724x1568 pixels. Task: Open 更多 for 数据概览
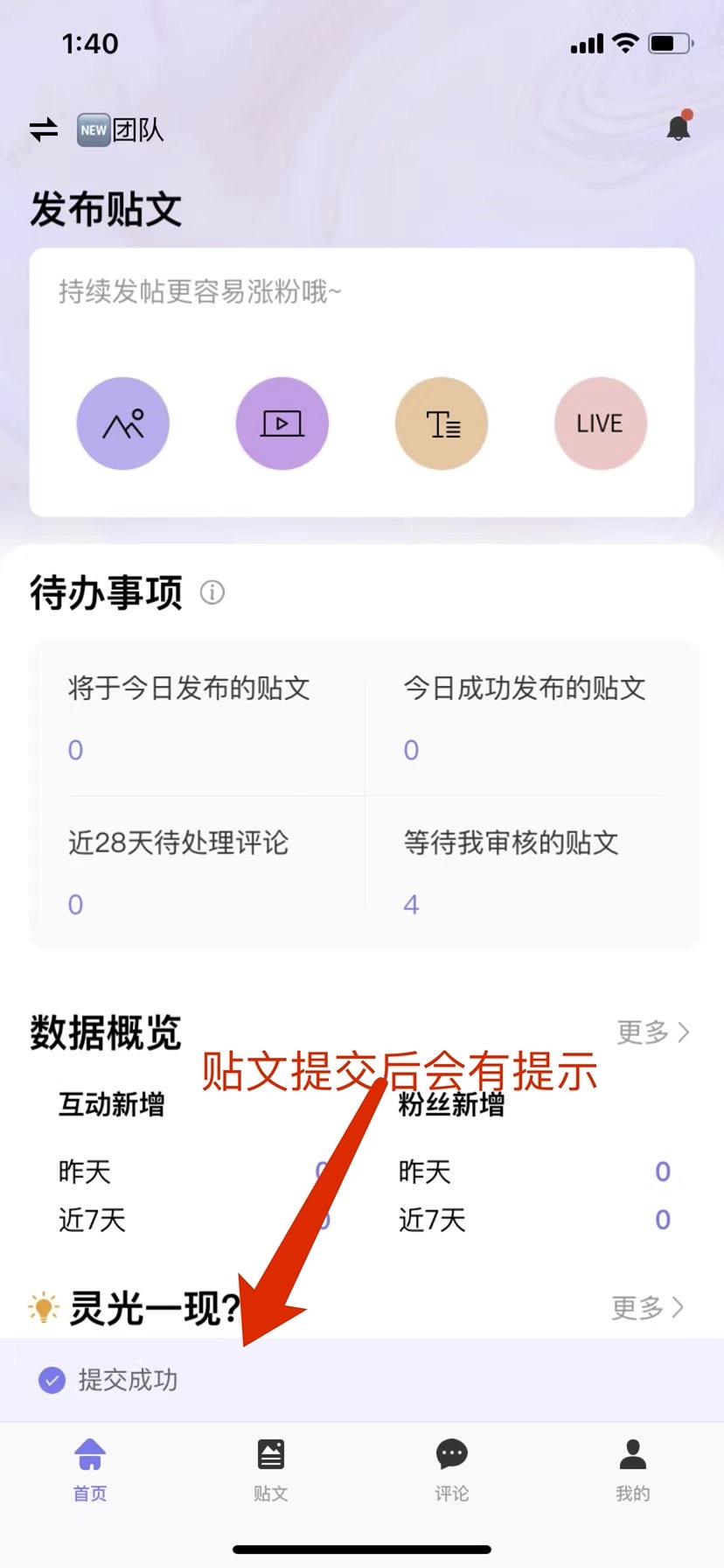[652, 1032]
